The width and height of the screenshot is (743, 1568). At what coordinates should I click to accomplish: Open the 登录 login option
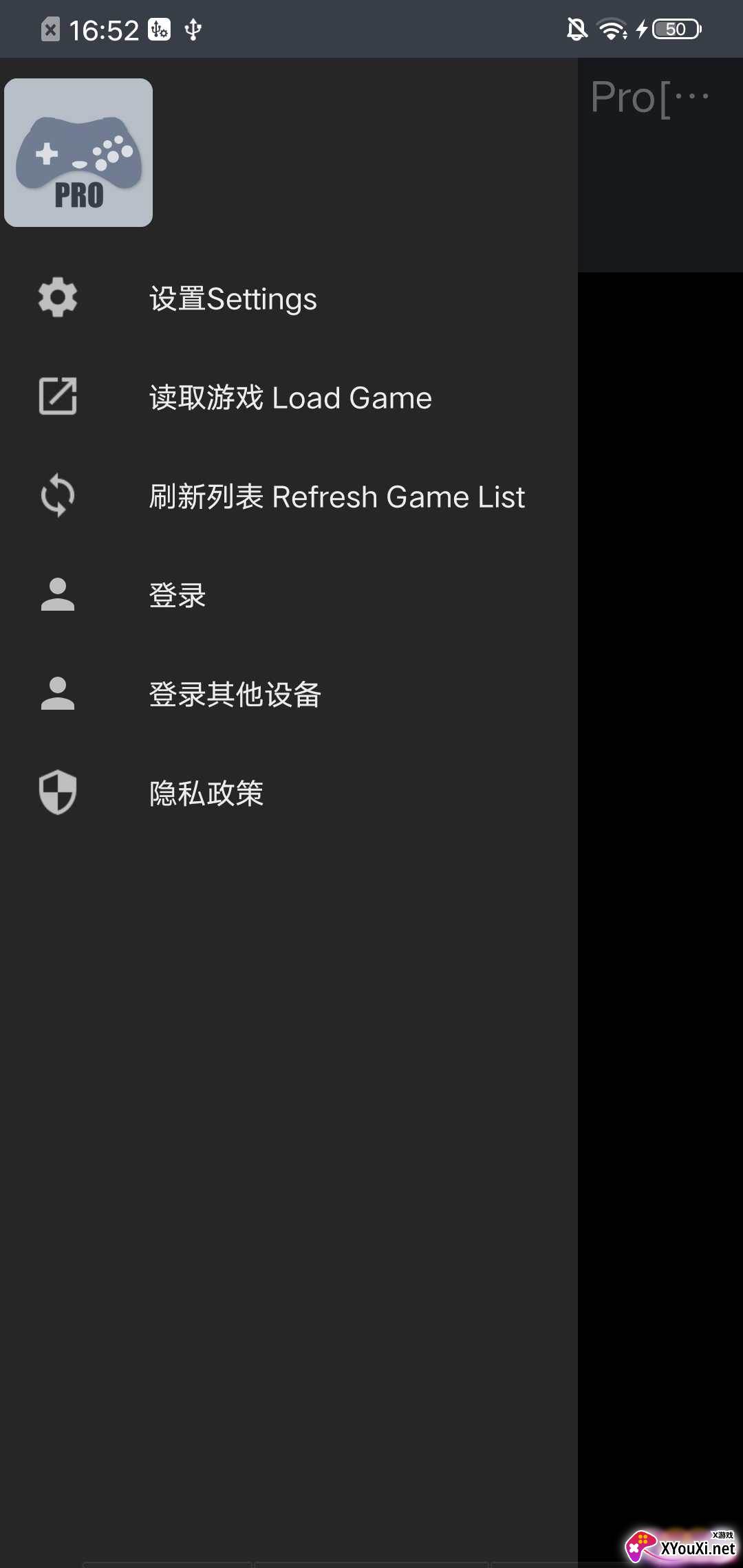(177, 596)
